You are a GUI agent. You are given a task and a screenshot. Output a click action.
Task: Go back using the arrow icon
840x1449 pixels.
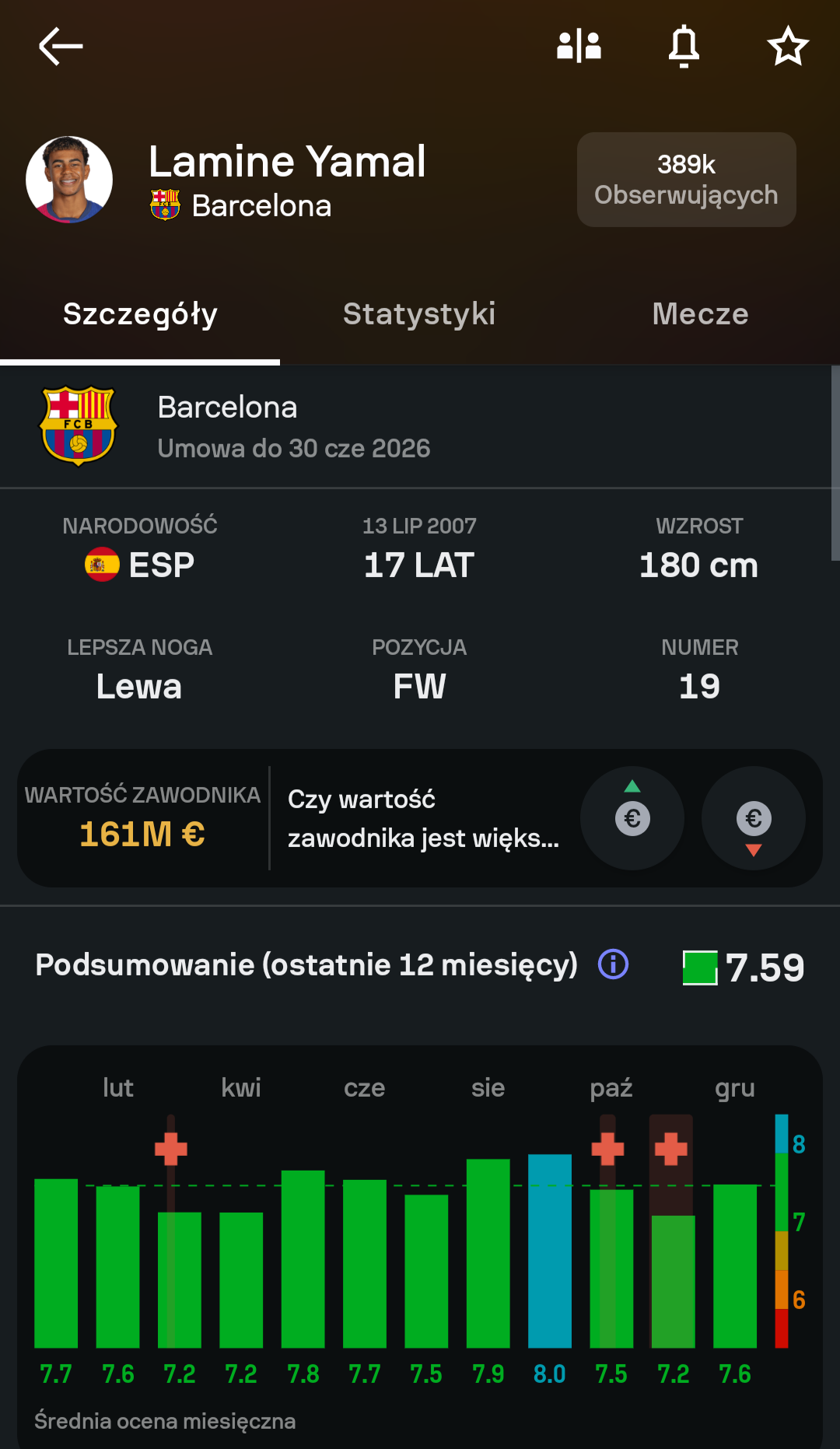coord(61,47)
